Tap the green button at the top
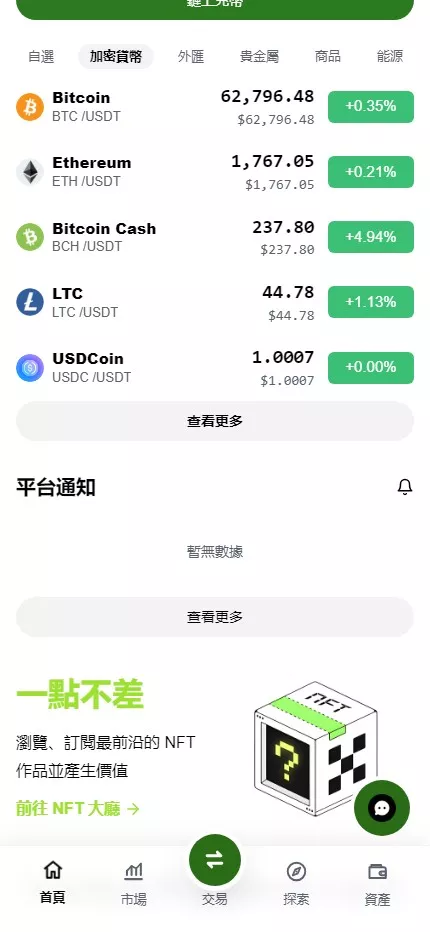The height and width of the screenshot is (932, 430). click(215, 7)
